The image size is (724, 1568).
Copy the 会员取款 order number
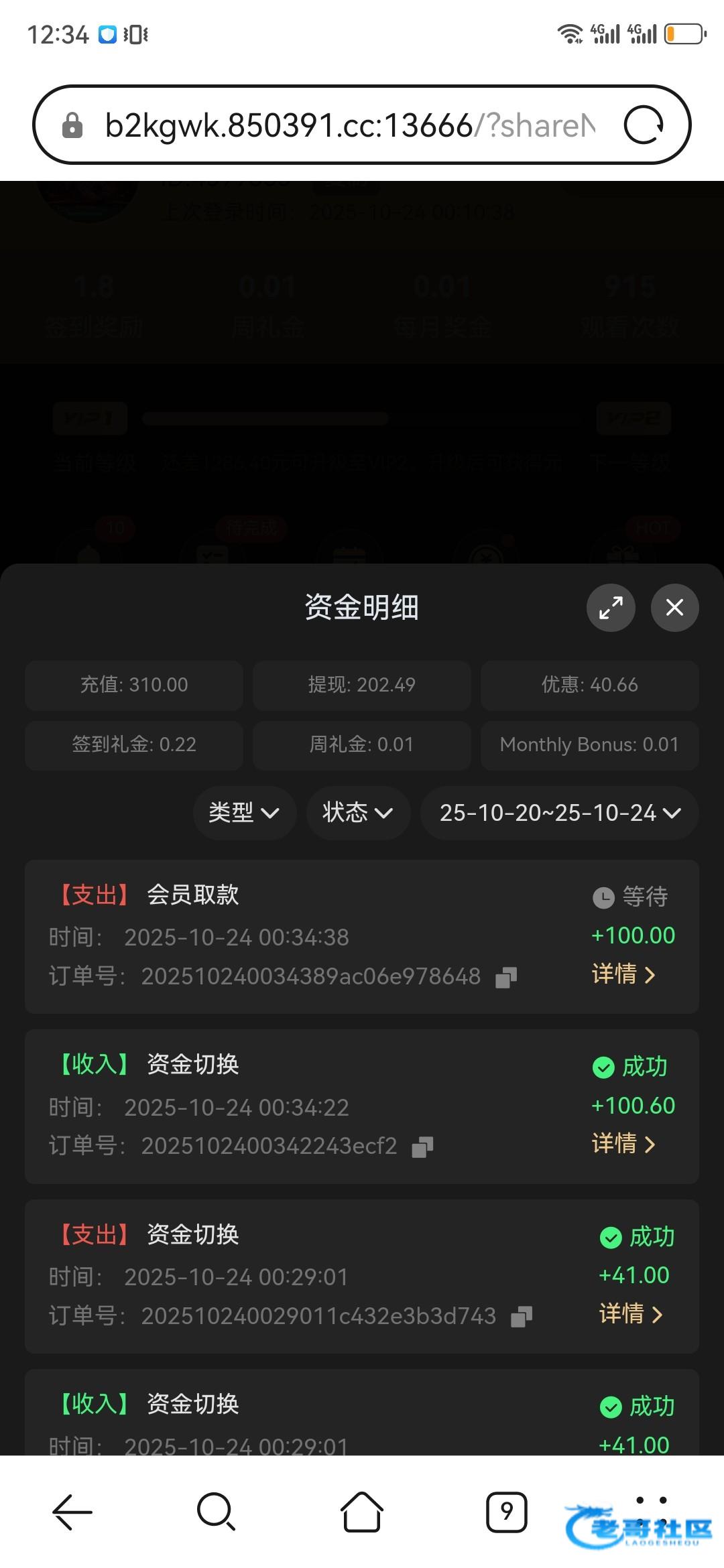506,978
